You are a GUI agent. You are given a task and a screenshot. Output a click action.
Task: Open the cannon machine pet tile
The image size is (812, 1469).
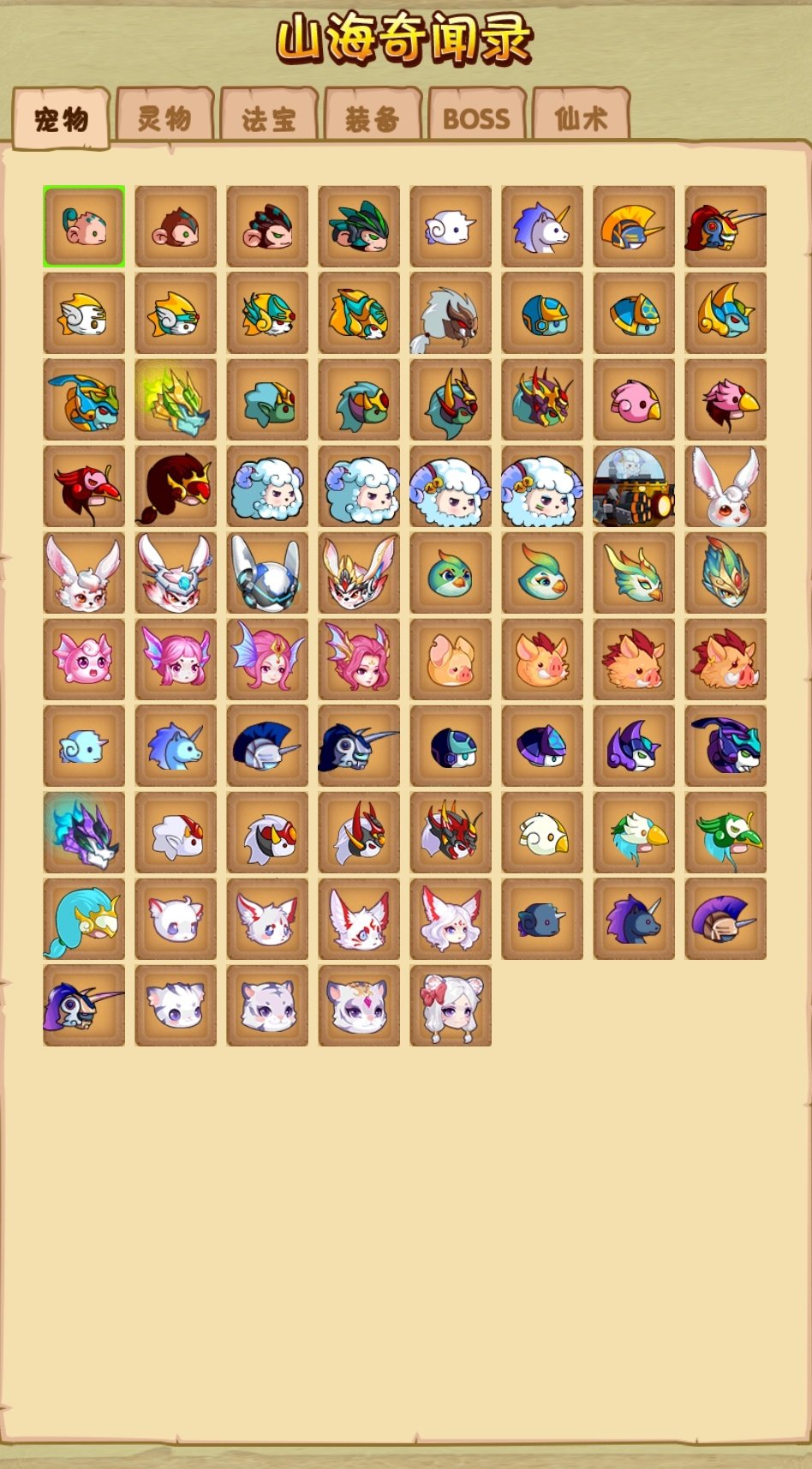click(634, 486)
